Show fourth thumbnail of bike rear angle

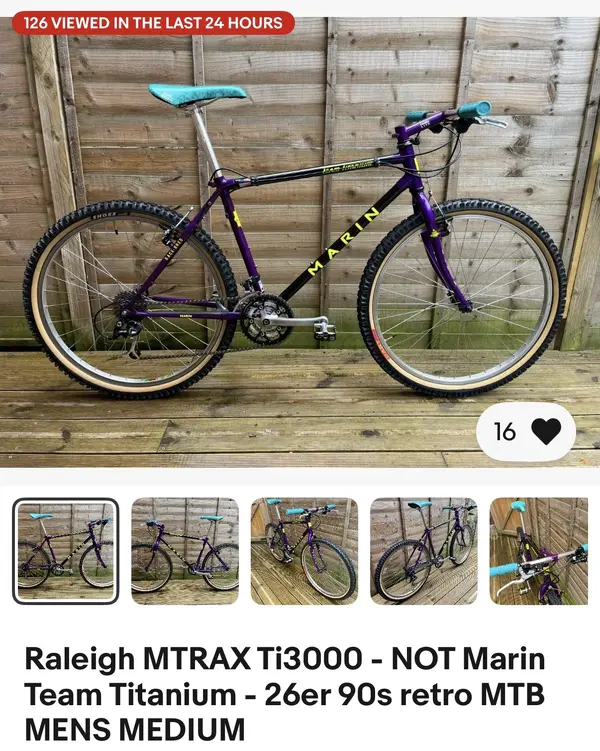click(x=424, y=551)
